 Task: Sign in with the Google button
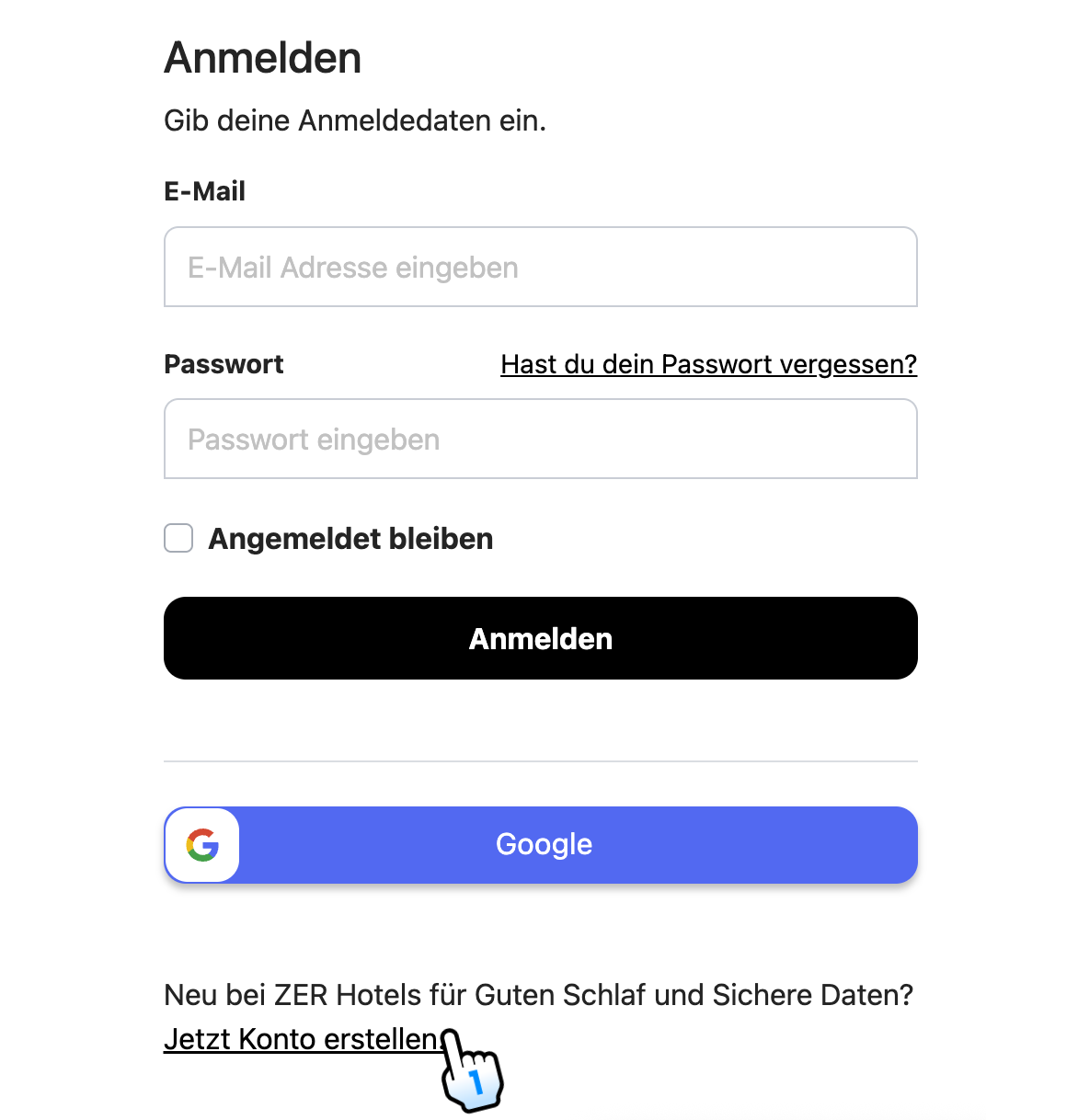[540, 844]
